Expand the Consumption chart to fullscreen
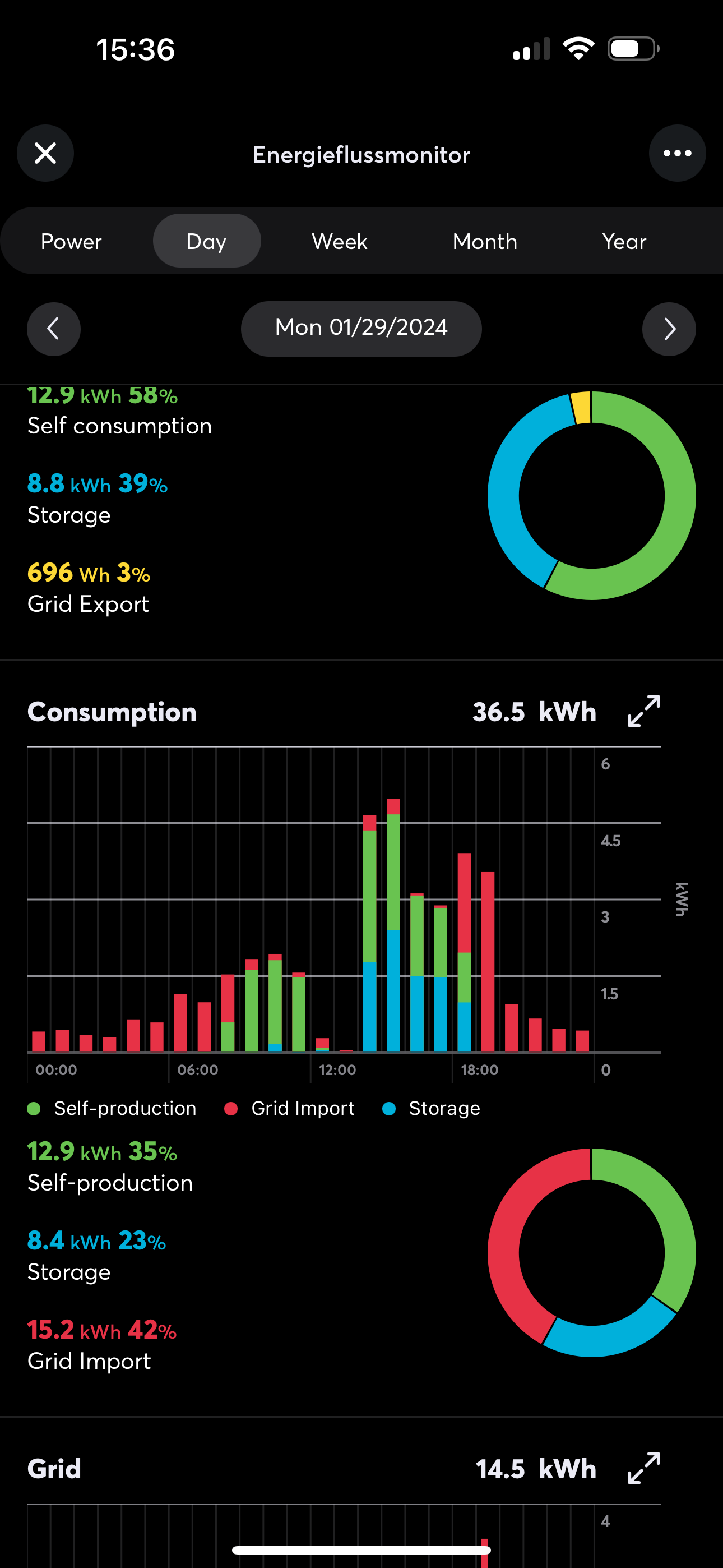The height and width of the screenshot is (1568, 723). point(643,712)
